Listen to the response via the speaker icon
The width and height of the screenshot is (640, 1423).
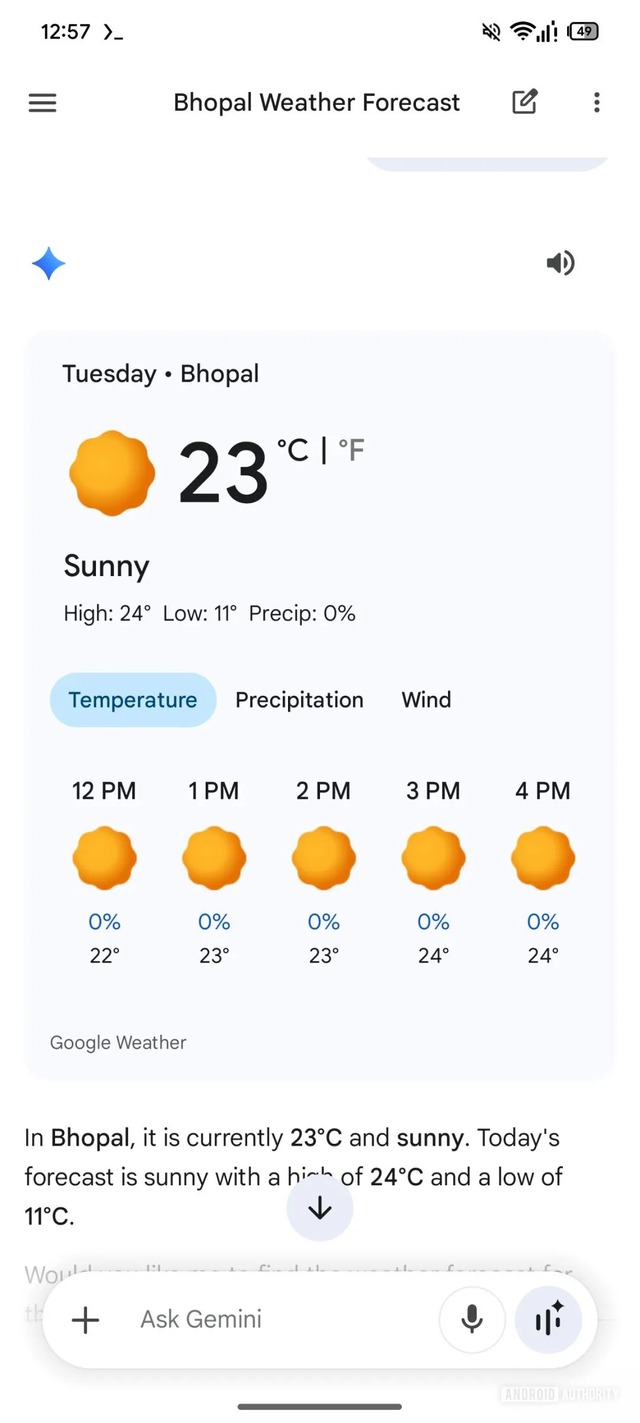click(x=560, y=263)
